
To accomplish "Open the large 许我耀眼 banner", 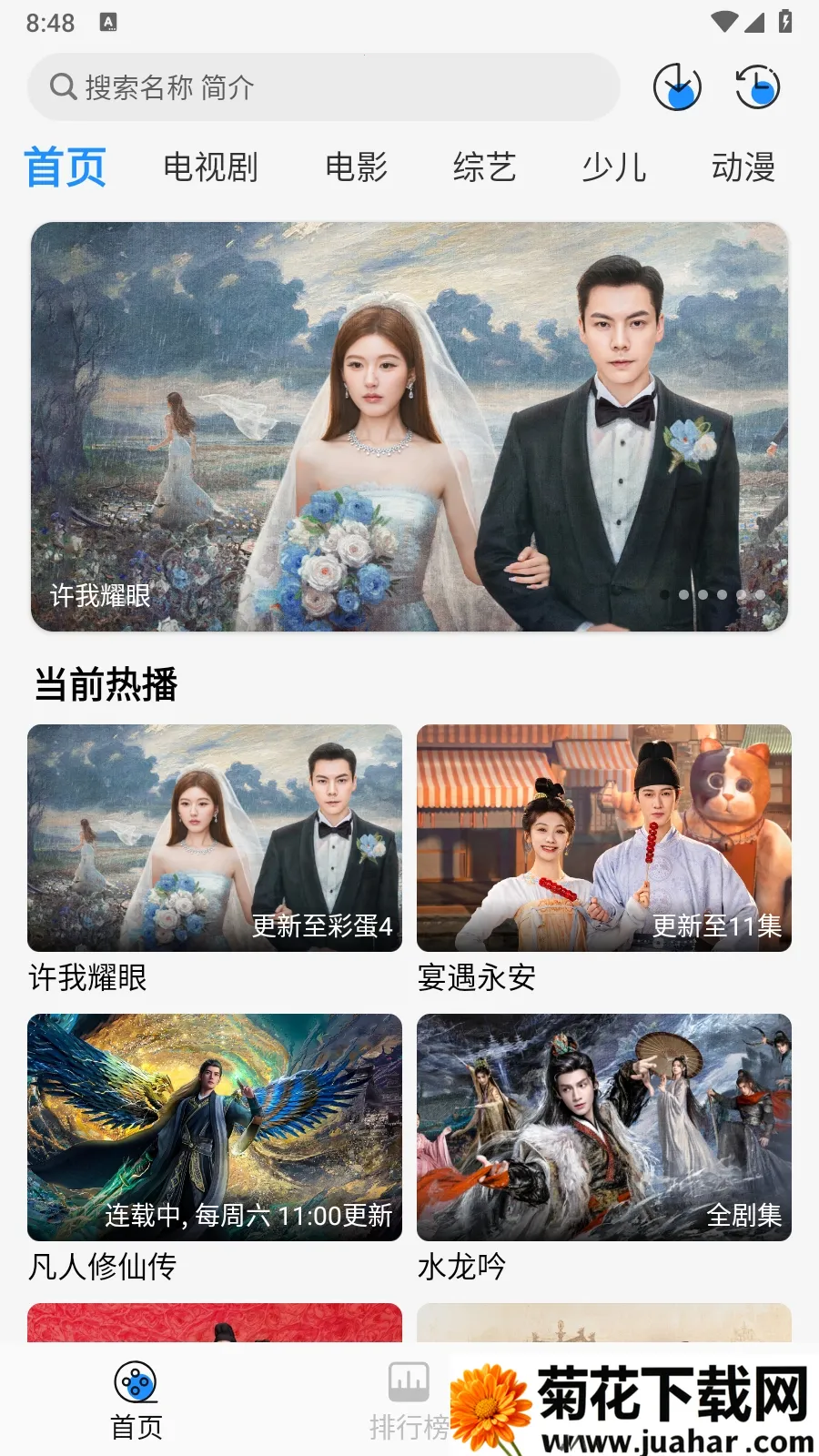I will click(x=409, y=426).
